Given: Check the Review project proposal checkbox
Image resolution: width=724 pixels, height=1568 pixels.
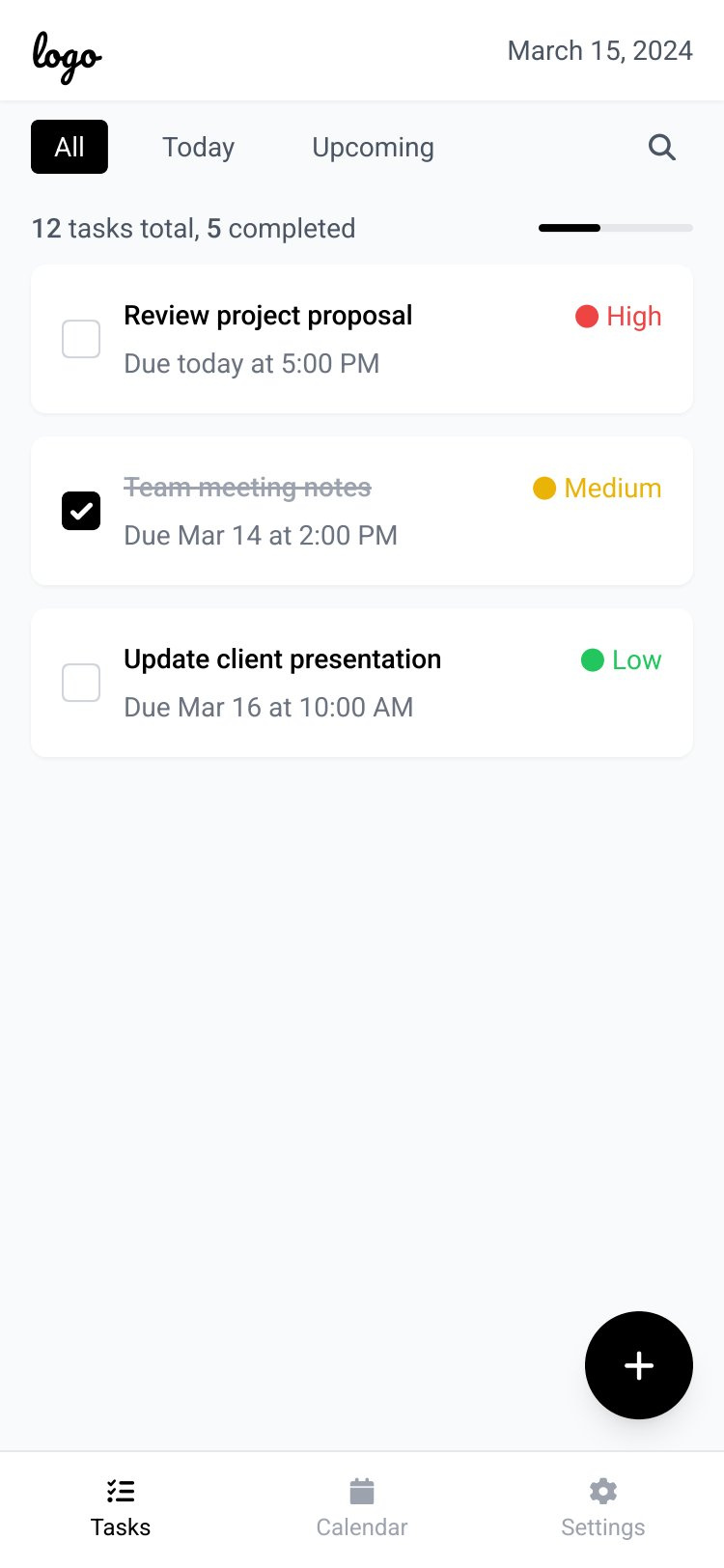Looking at the screenshot, I should (x=81, y=338).
